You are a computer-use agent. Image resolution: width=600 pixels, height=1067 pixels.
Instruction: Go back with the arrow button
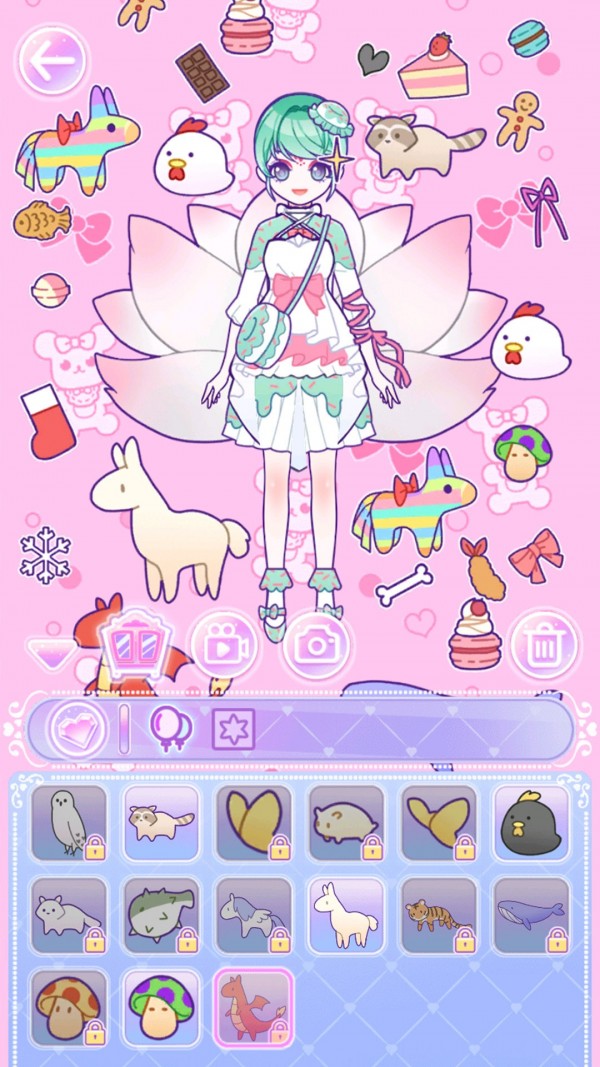[52, 61]
